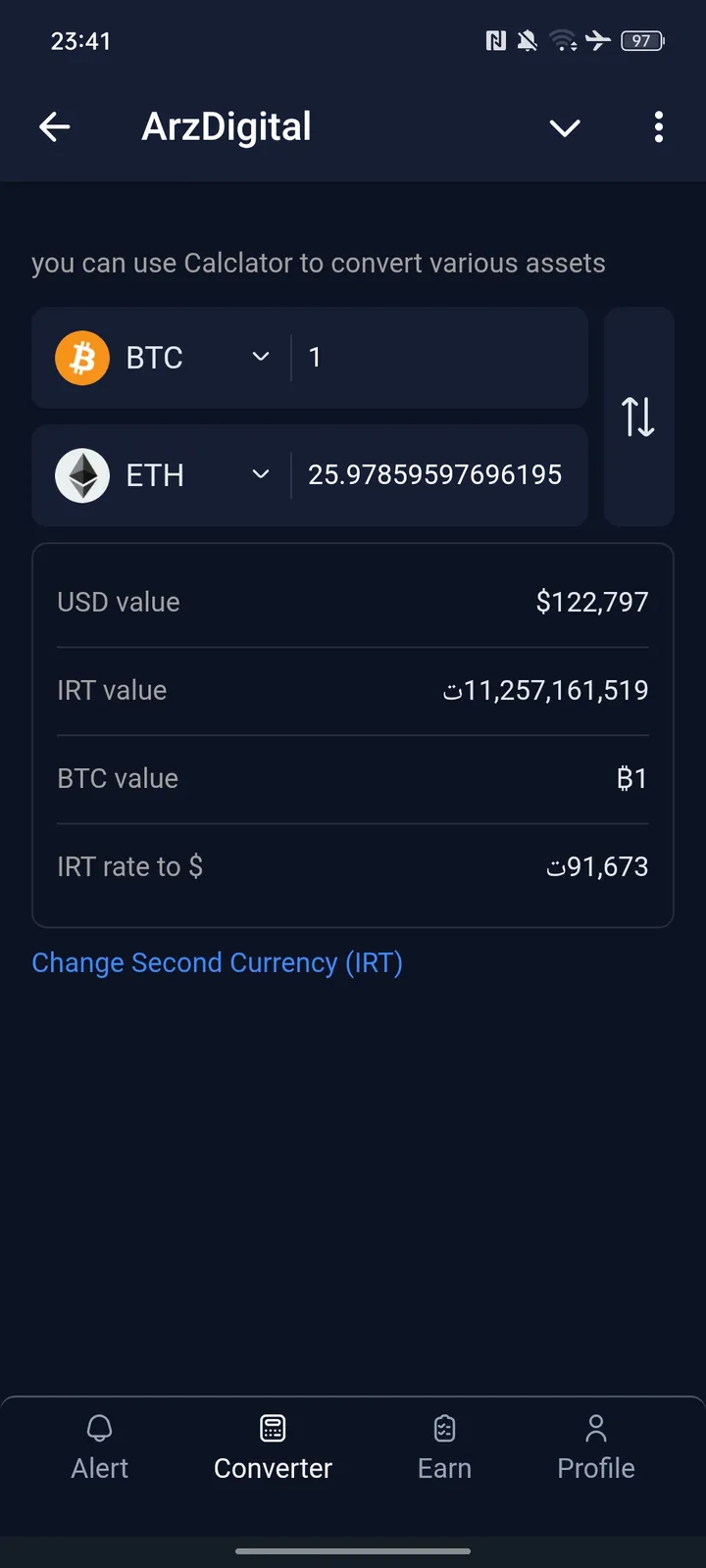
Task: Open the three-dot overflow menu
Action: click(x=658, y=126)
